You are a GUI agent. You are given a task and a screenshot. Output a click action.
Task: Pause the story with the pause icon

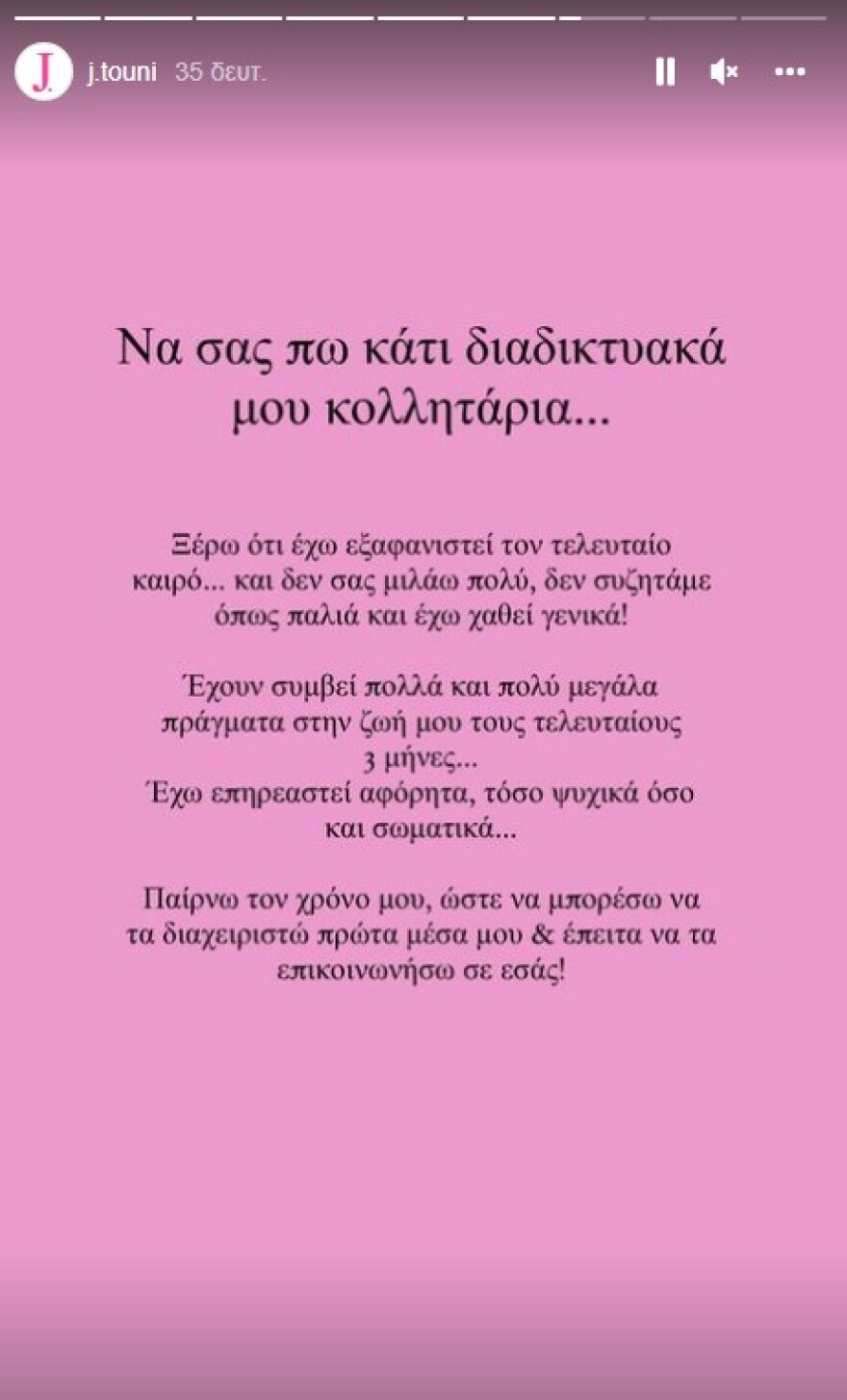665,71
